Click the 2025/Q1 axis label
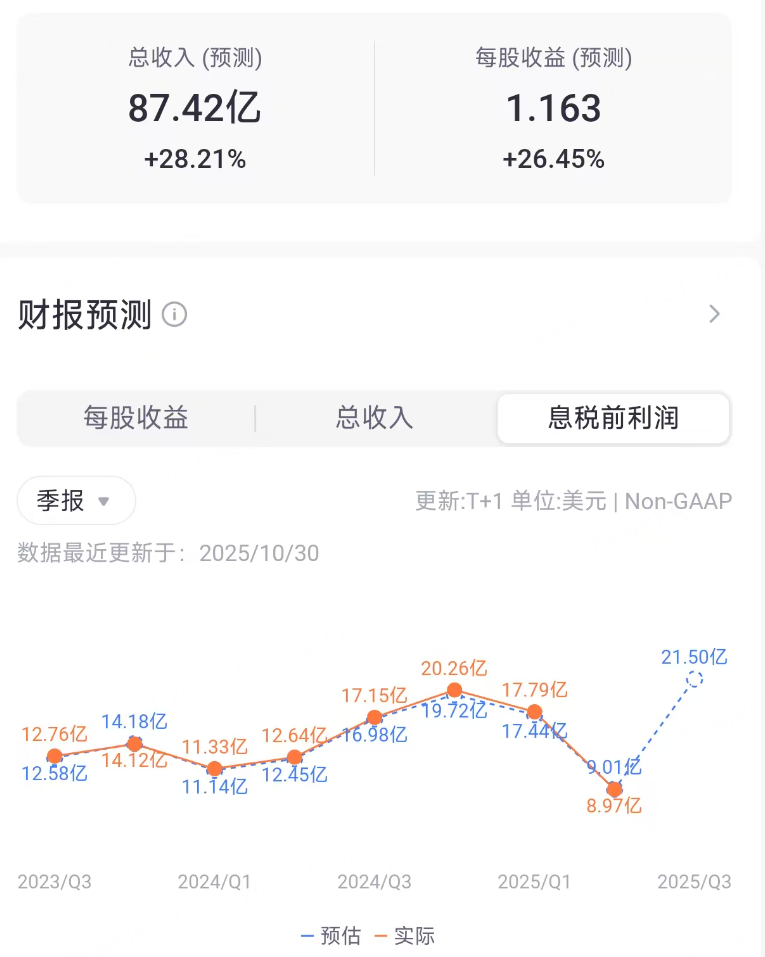This screenshot has height=957, width=765. (534, 882)
